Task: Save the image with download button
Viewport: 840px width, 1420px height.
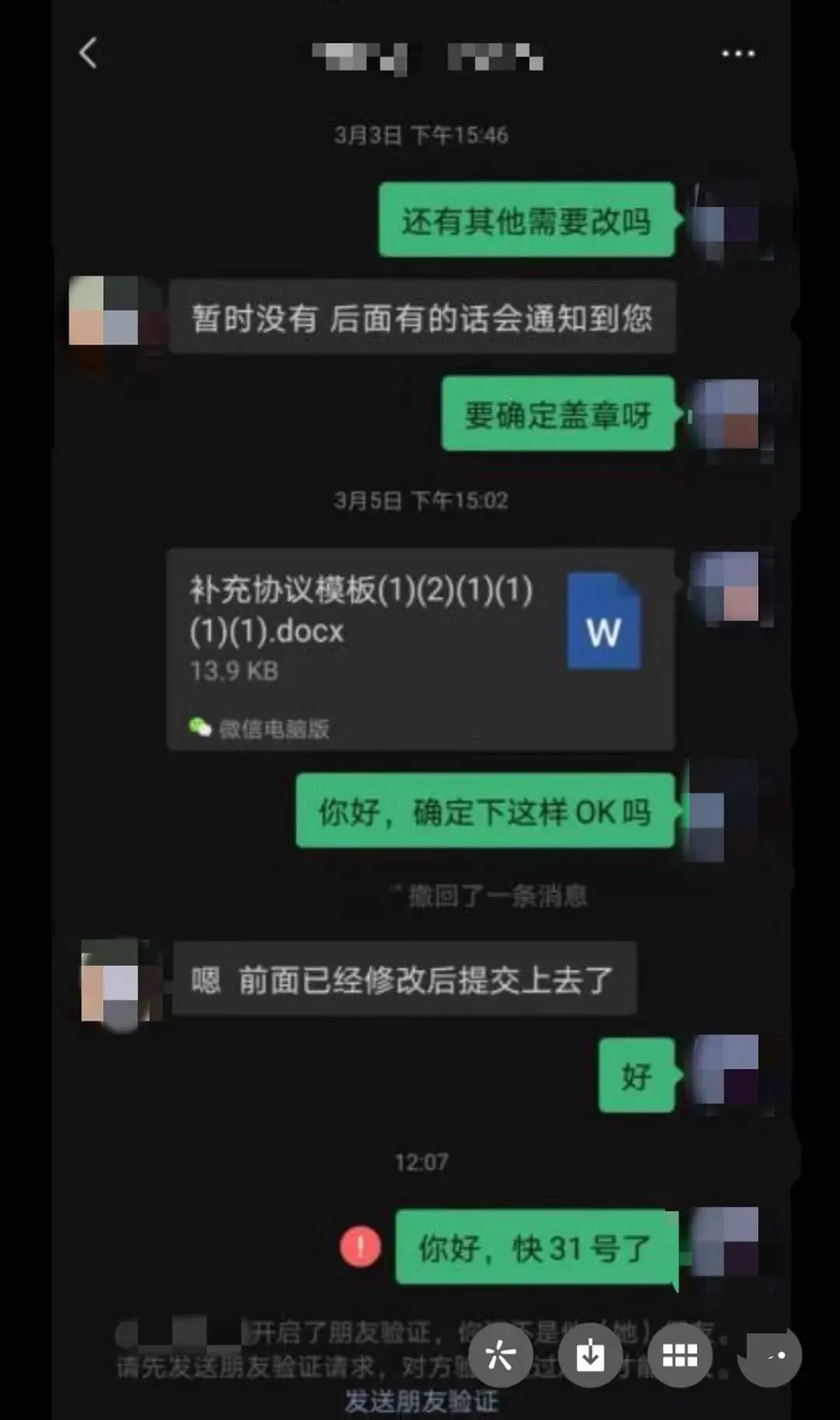Action: 590,1355
